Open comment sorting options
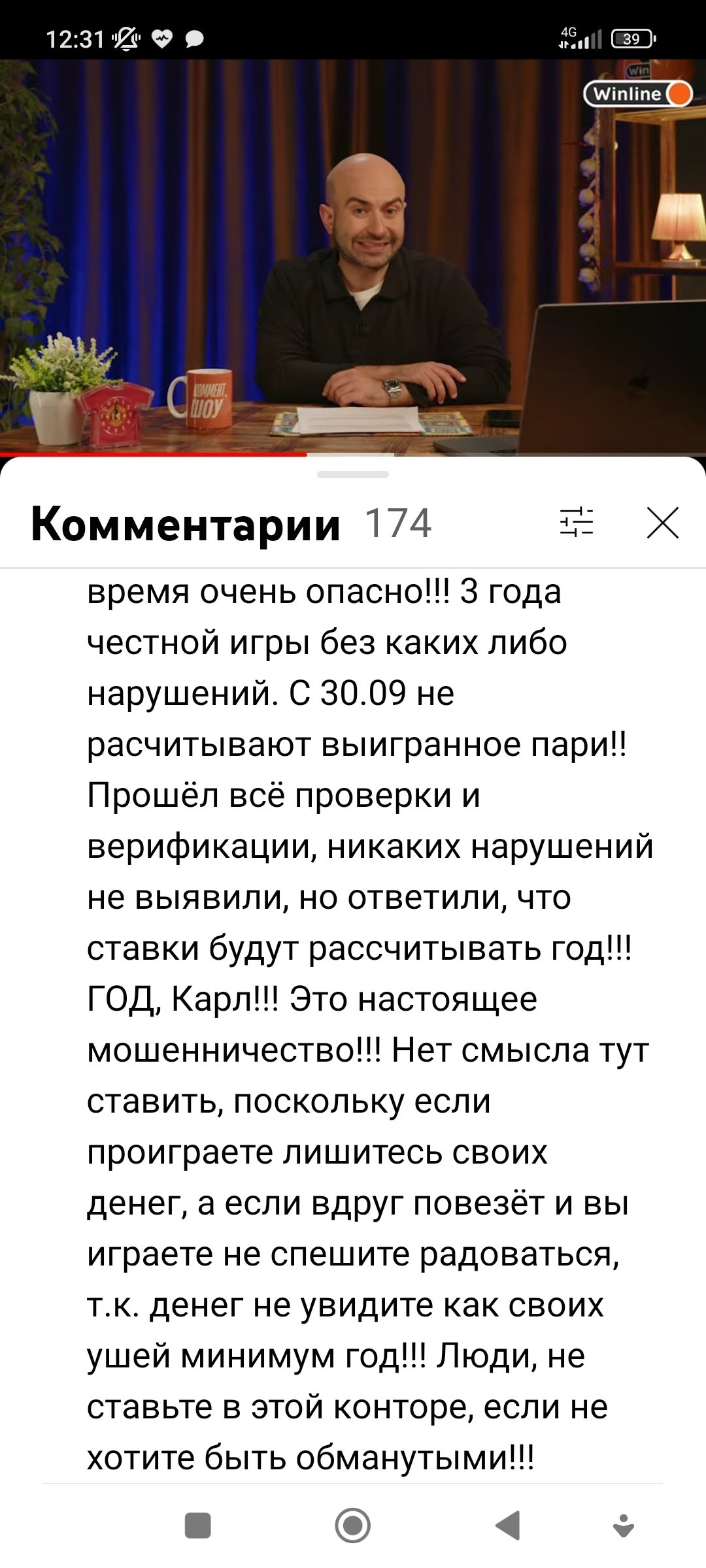The width and height of the screenshot is (706, 1568). 577,523
